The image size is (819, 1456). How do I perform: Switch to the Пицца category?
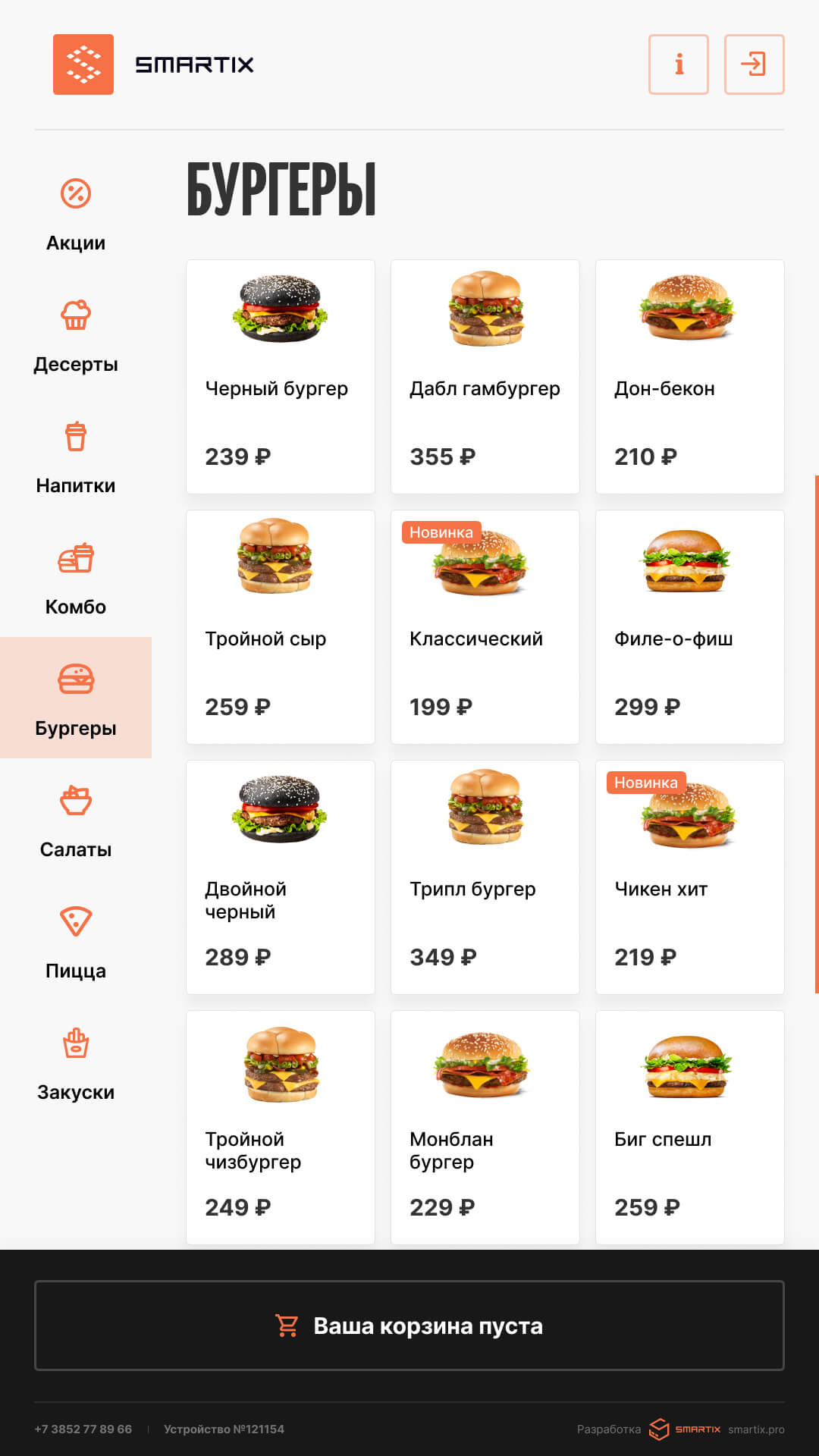click(76, 940)
